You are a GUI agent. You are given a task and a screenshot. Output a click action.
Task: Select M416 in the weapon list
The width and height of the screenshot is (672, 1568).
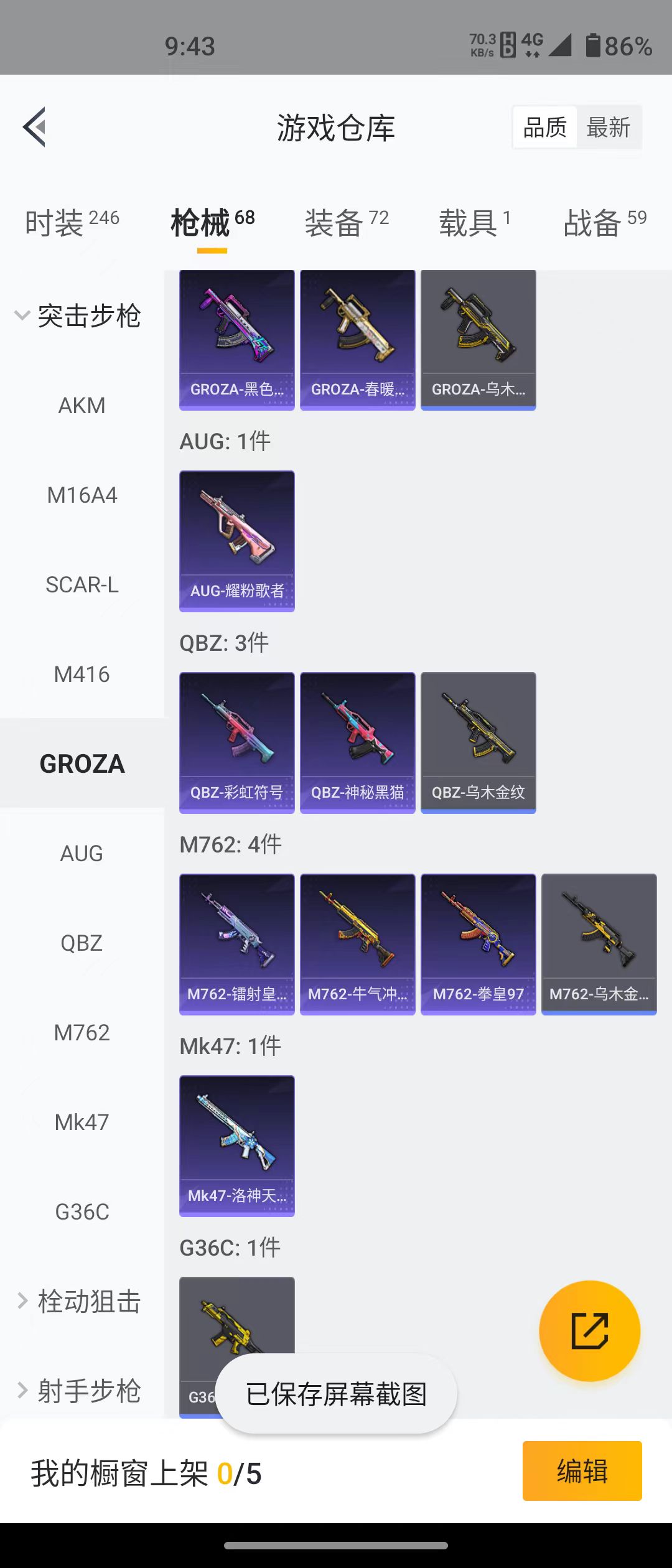(x=82, y=674)
